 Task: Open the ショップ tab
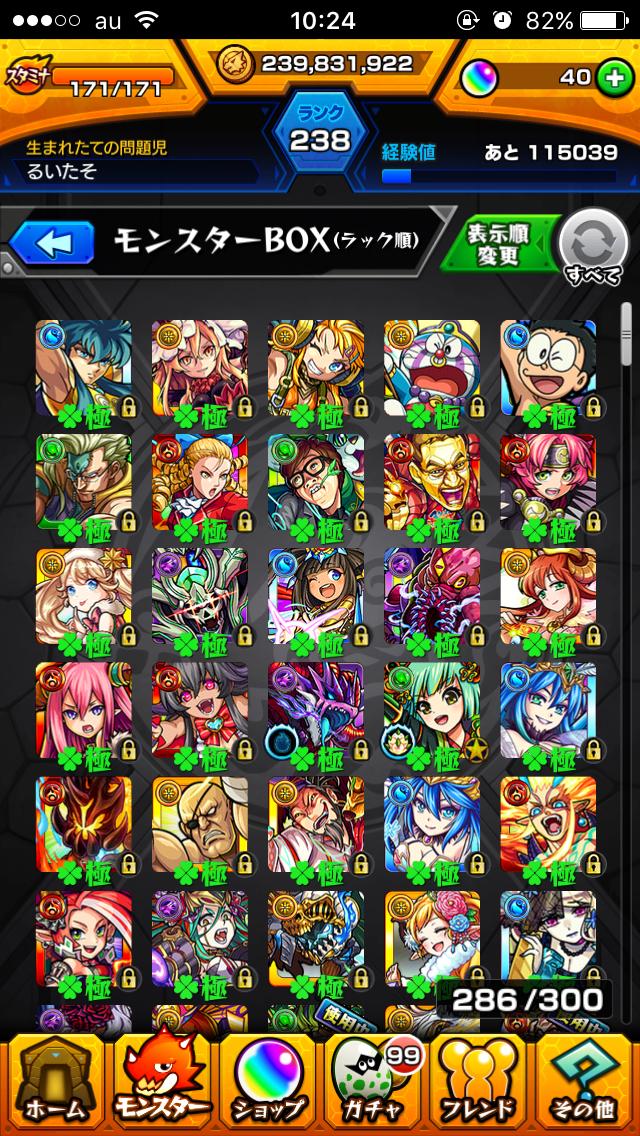267,1084
